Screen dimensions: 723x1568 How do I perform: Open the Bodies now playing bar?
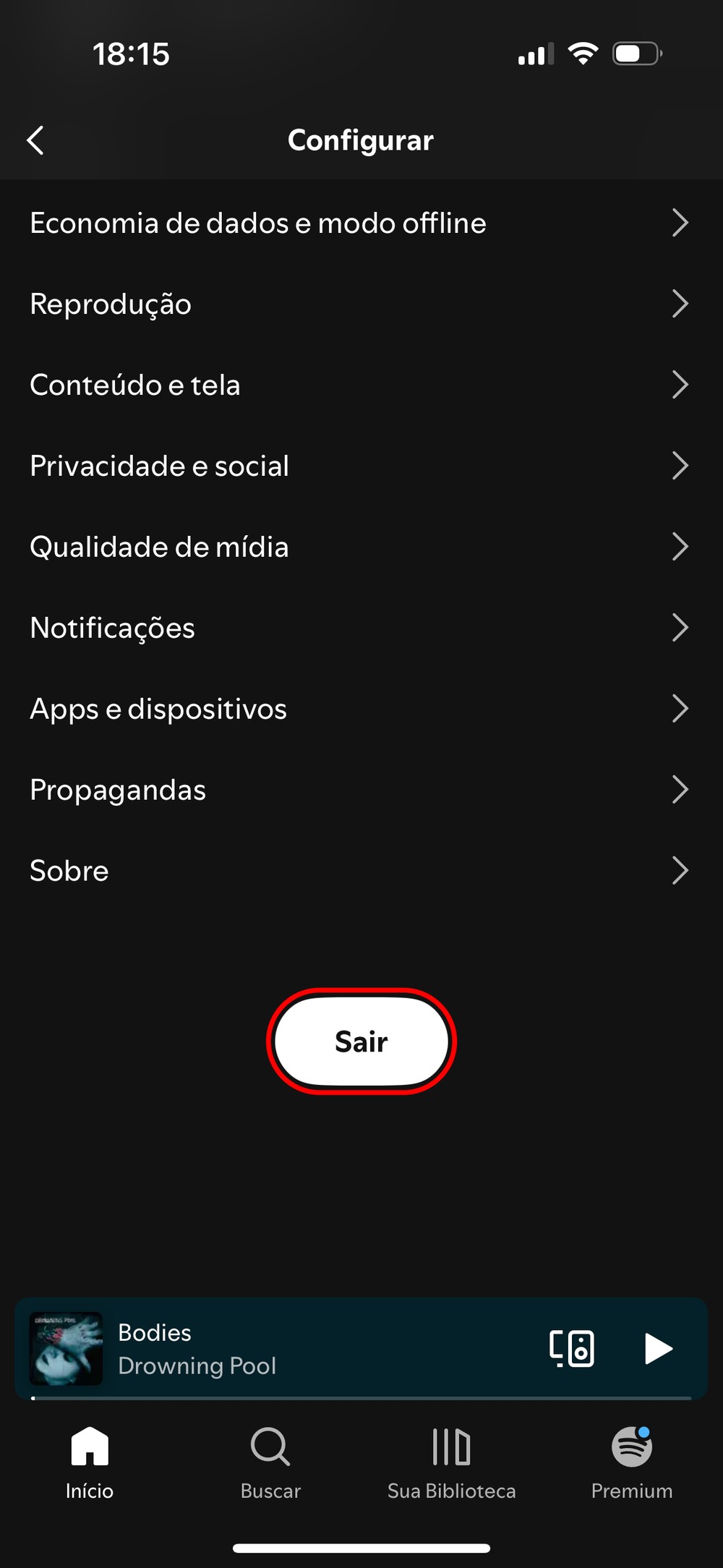click(289, 1349)
